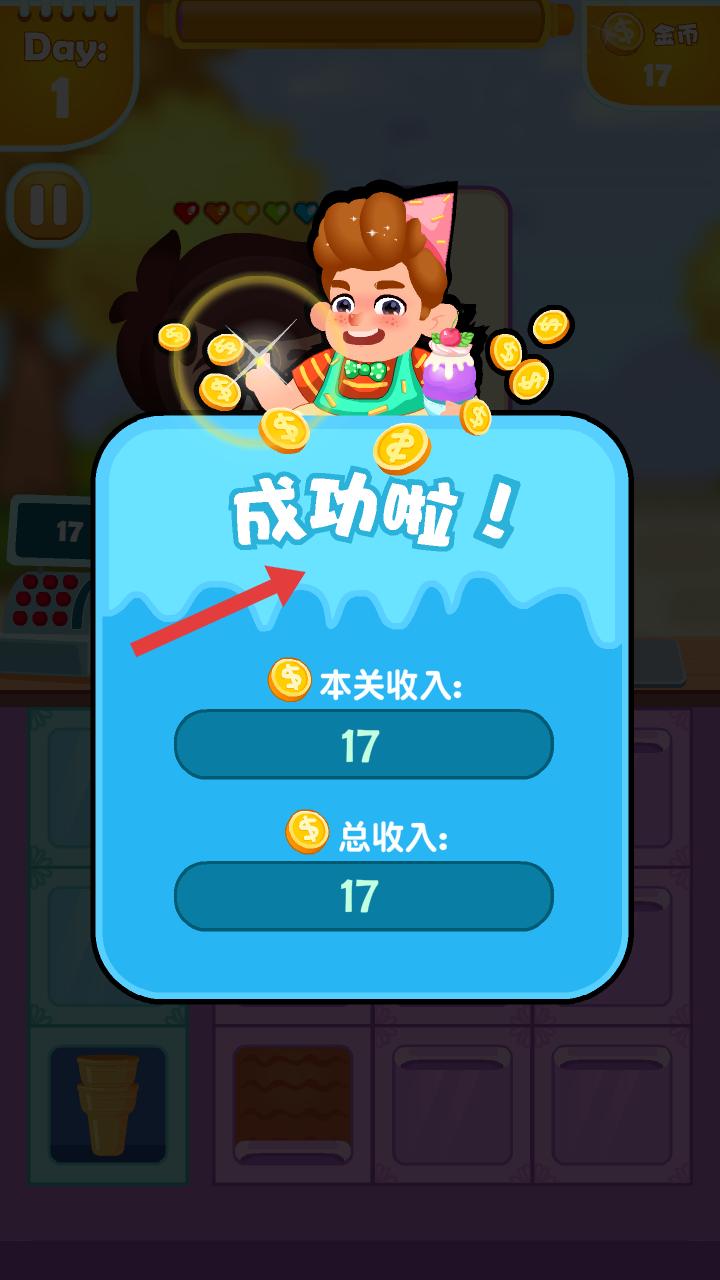Select the ice cream cone stack
This screenshot has height=1280, width=720.
pyautogui.click(x=107, y=1104)
